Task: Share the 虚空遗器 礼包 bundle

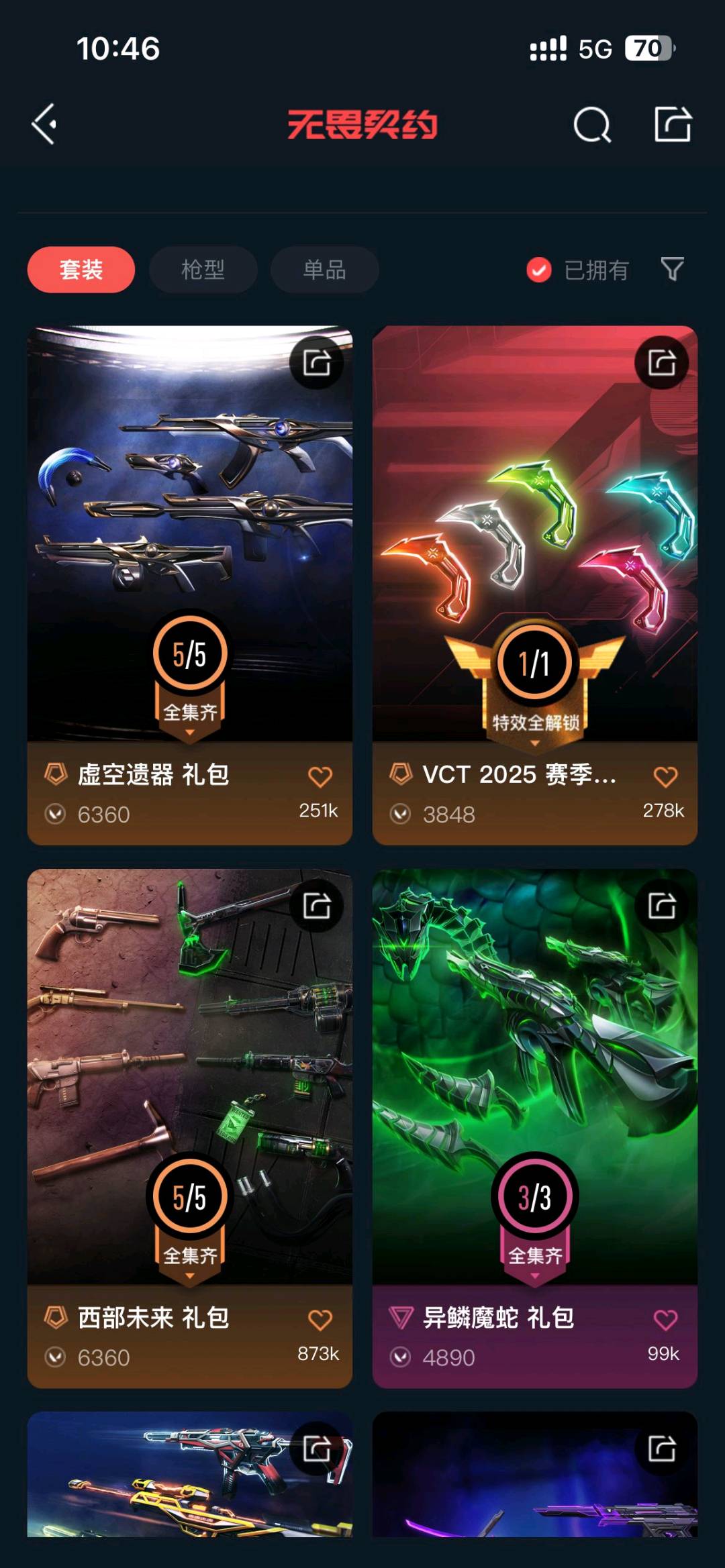Action: click(317, 363)
